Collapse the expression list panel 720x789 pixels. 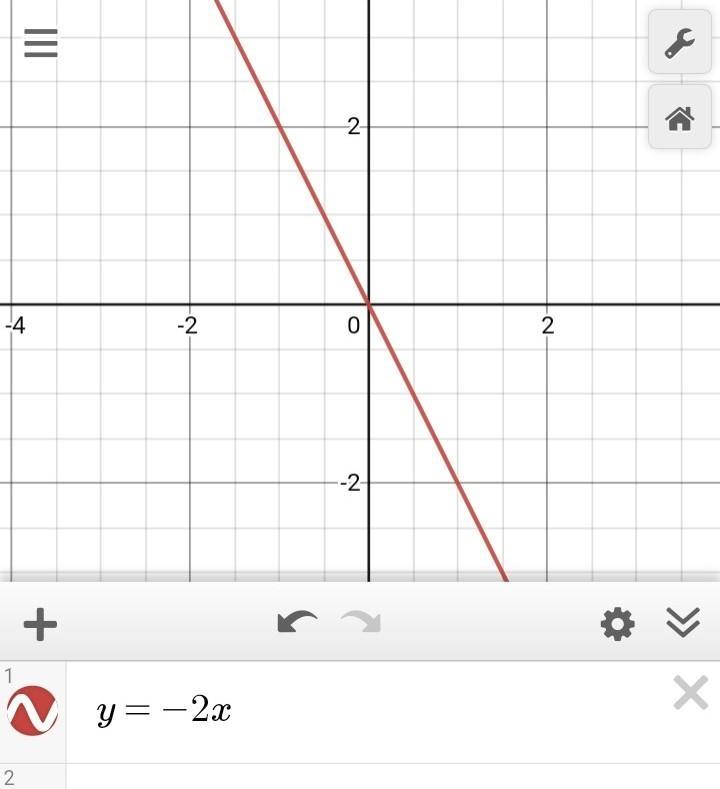pos(682,624)
